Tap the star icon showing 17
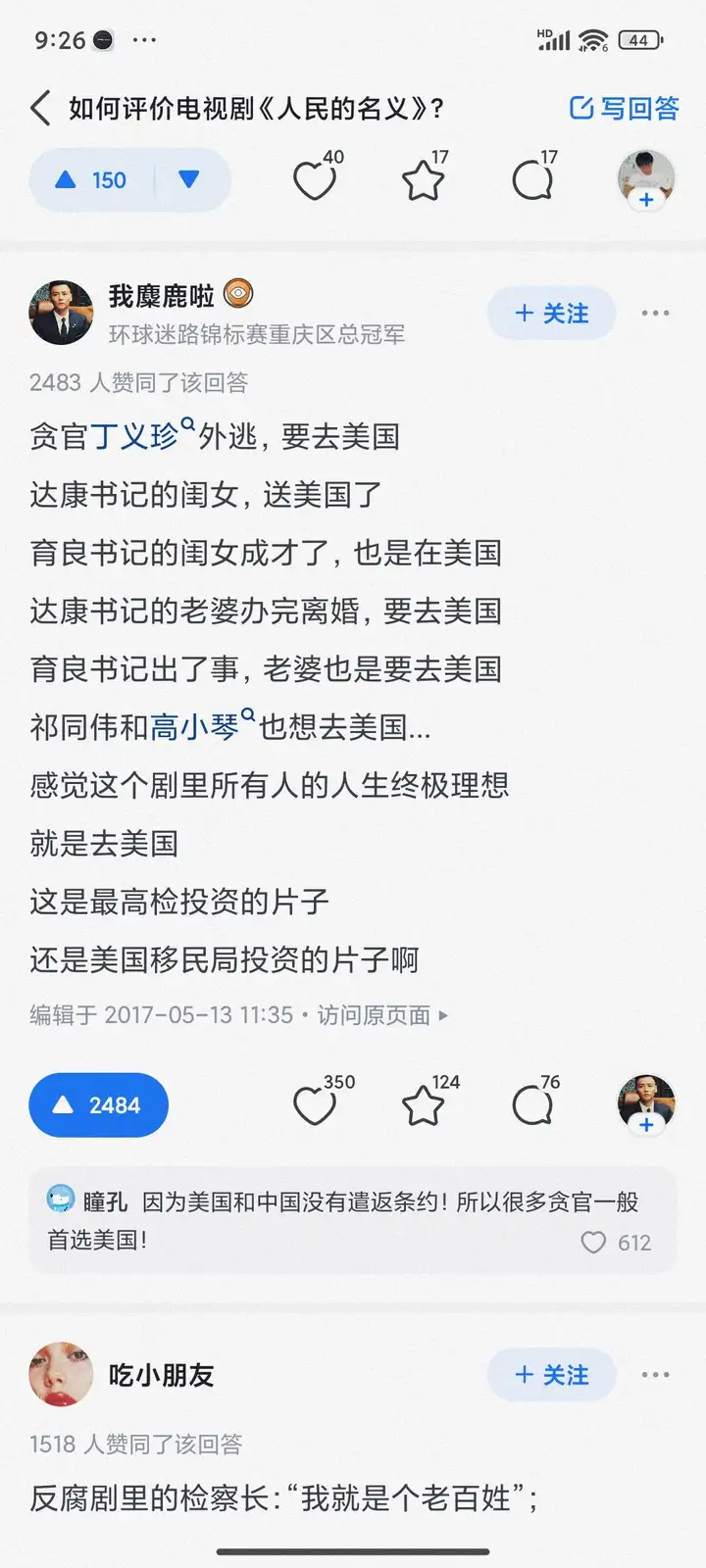The image size is (706, 1568). tap(423, 181)
